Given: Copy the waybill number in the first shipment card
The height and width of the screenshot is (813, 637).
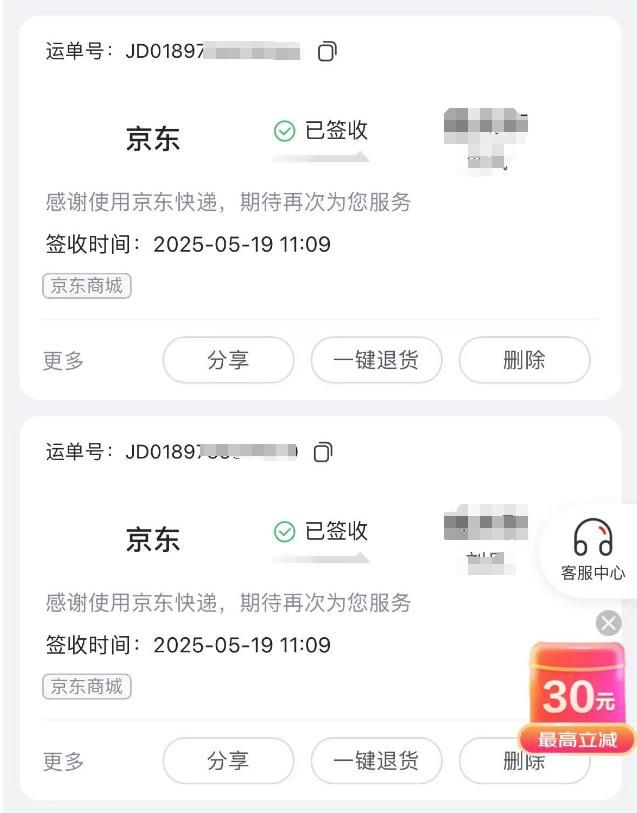Looking at the screenshot, I should pos(327,51).
